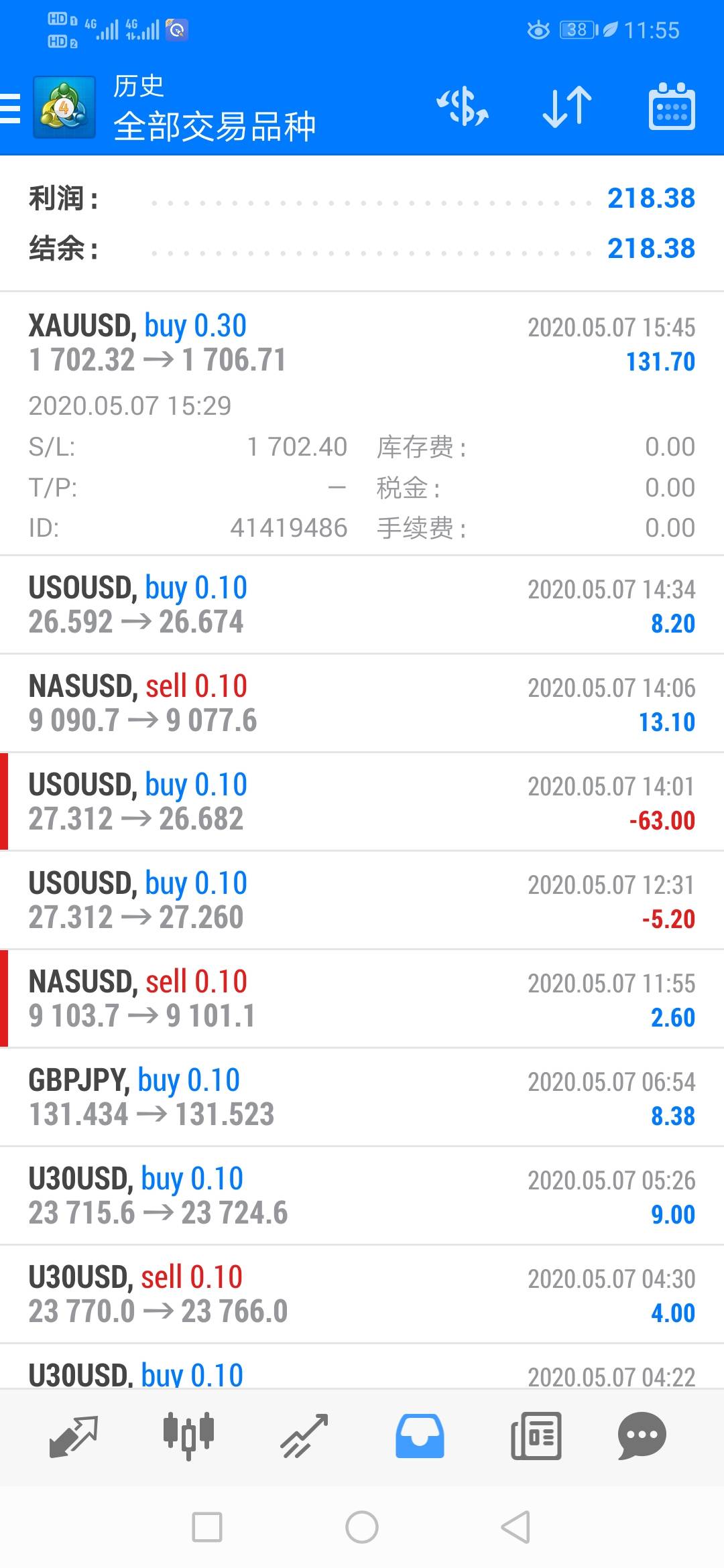Image resolution: width=724 pixels, height=1568 pixels.
Task: Switch to the candlestick chart tab
Action: tap(189, 1436)
